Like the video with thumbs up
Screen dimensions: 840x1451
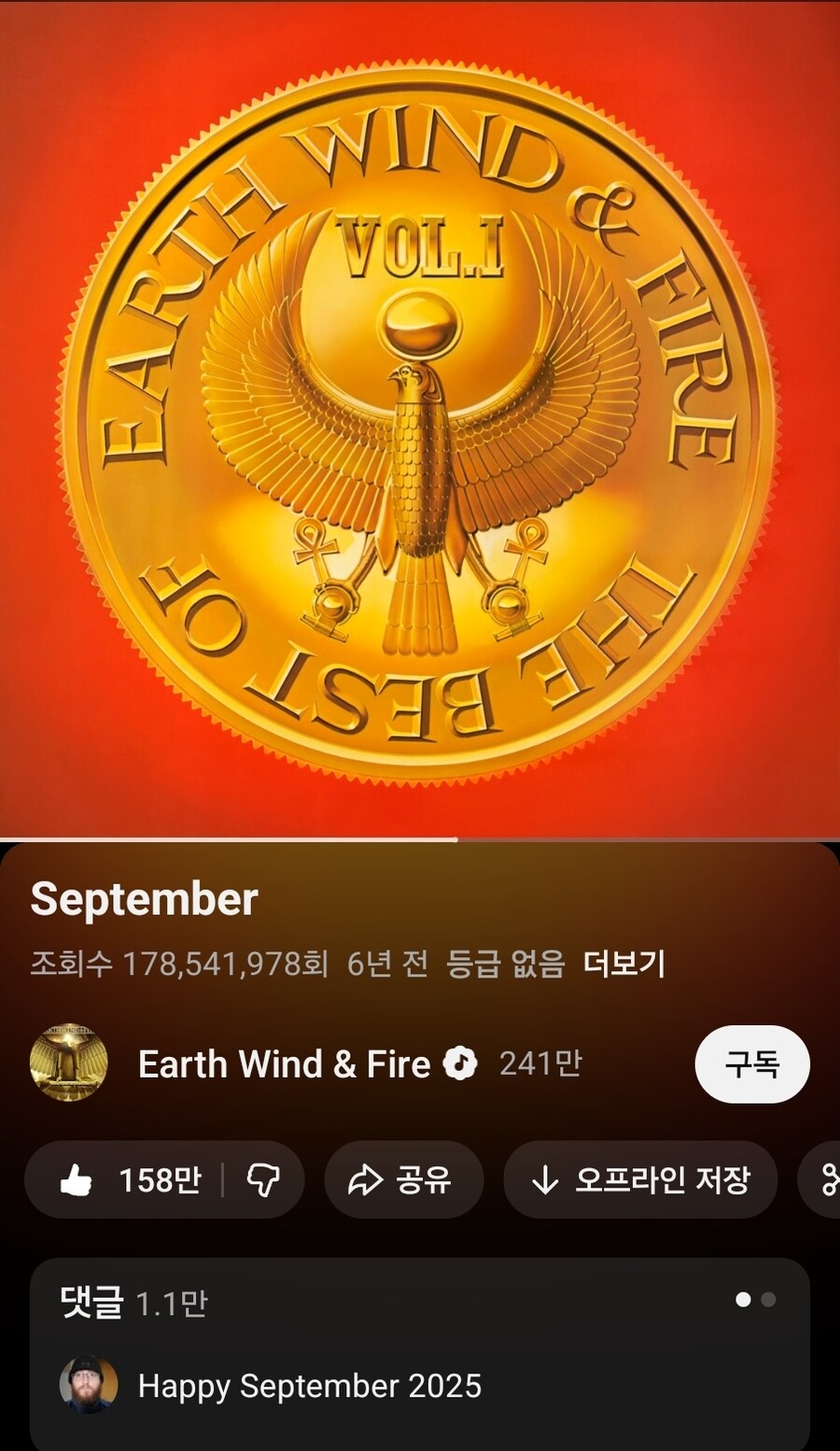point(131,1180)
